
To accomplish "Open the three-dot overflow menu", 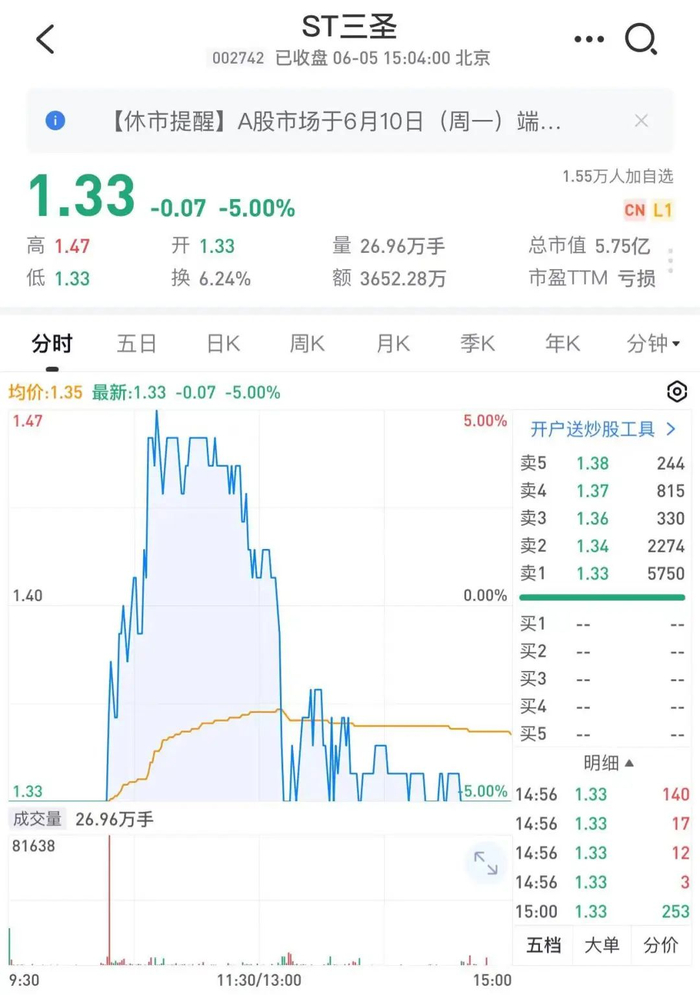I will coord(589,40).
